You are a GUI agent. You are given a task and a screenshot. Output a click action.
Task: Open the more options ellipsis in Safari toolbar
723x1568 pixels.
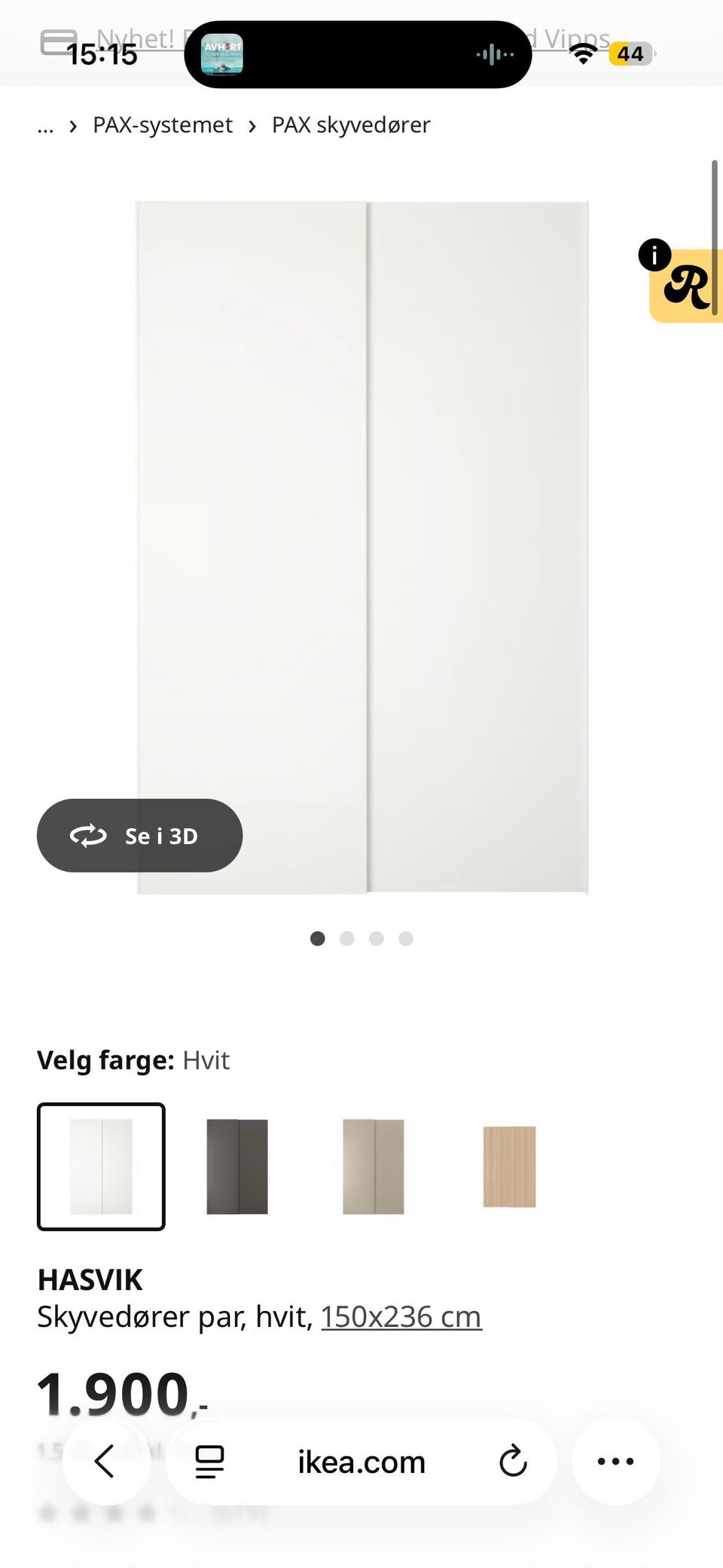click(x=615, y=1460)
